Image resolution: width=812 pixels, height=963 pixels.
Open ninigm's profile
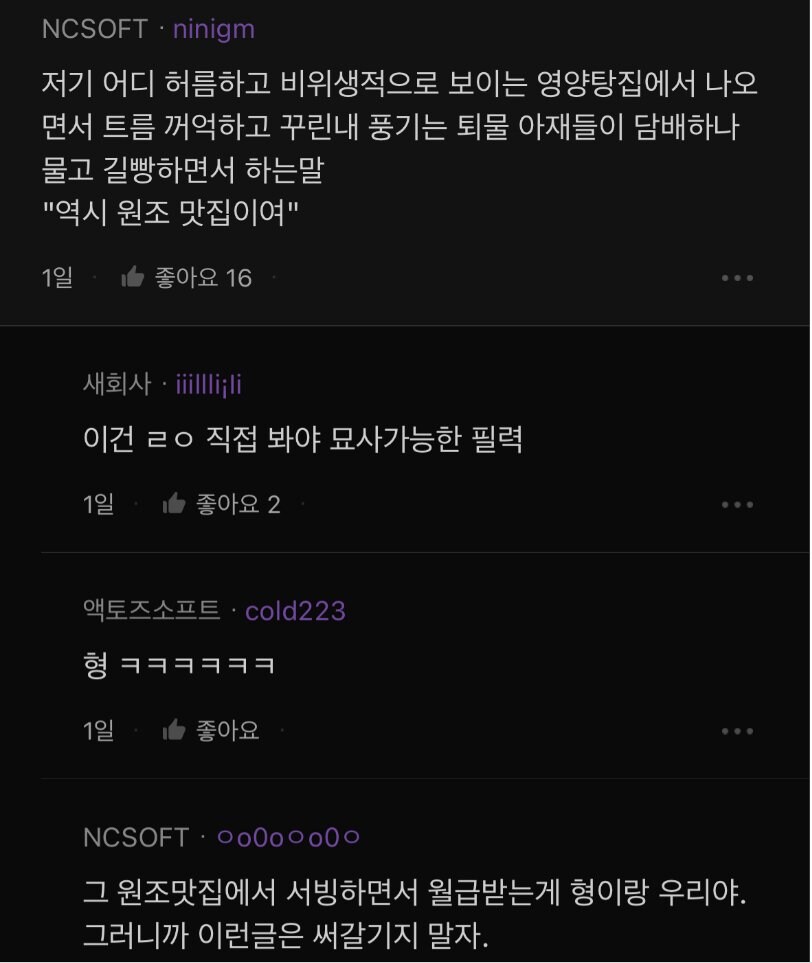213,29
